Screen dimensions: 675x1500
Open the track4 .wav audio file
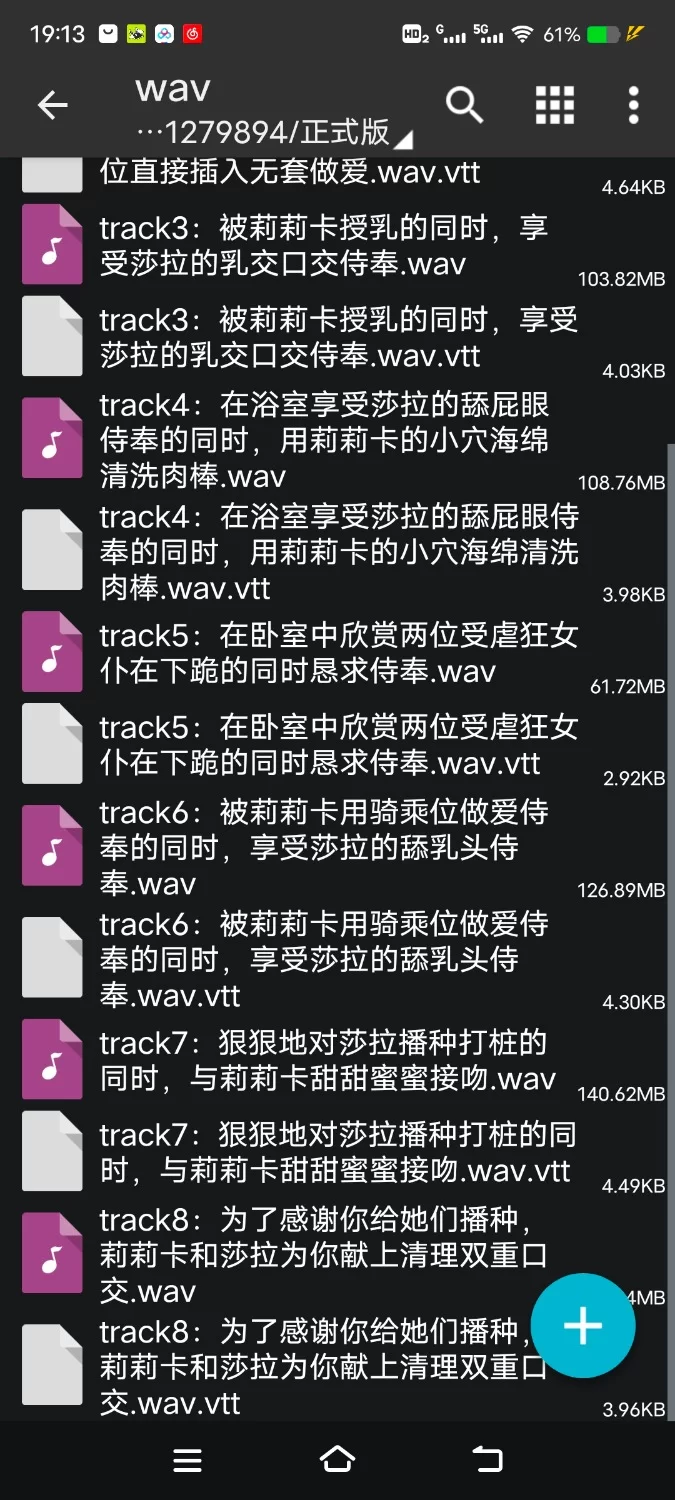coord(300,440)
